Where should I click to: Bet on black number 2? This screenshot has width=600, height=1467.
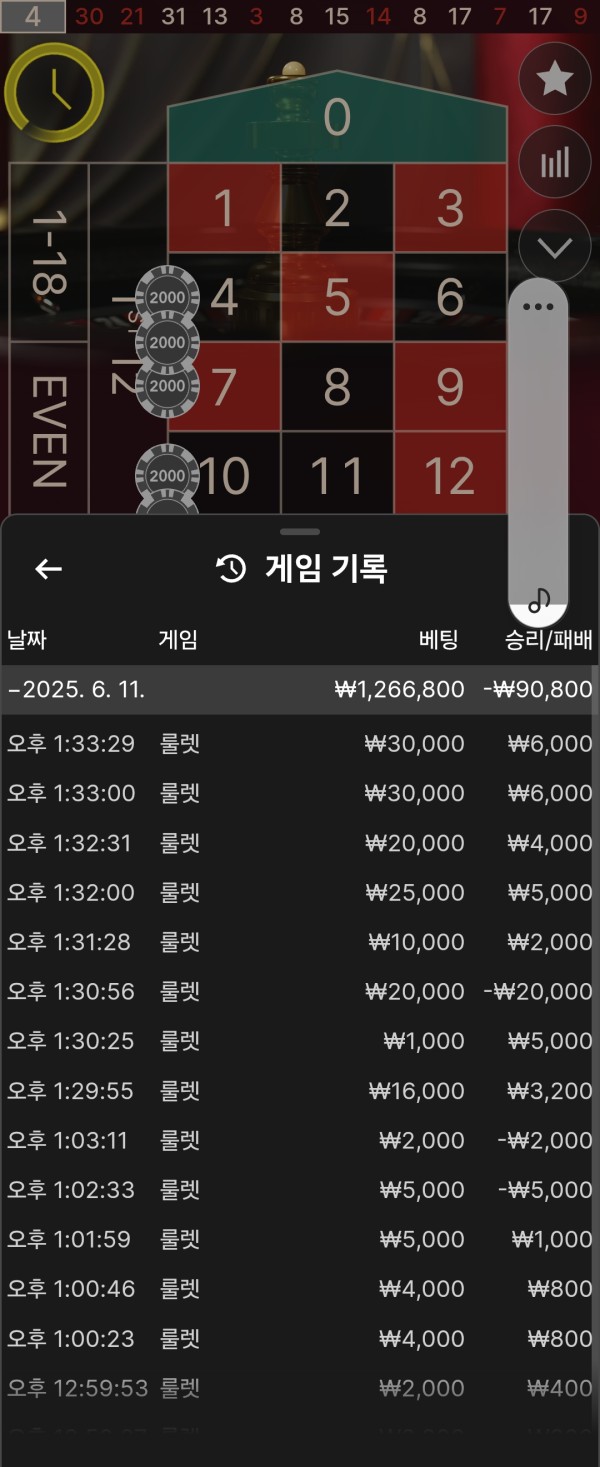click(337, 208)
